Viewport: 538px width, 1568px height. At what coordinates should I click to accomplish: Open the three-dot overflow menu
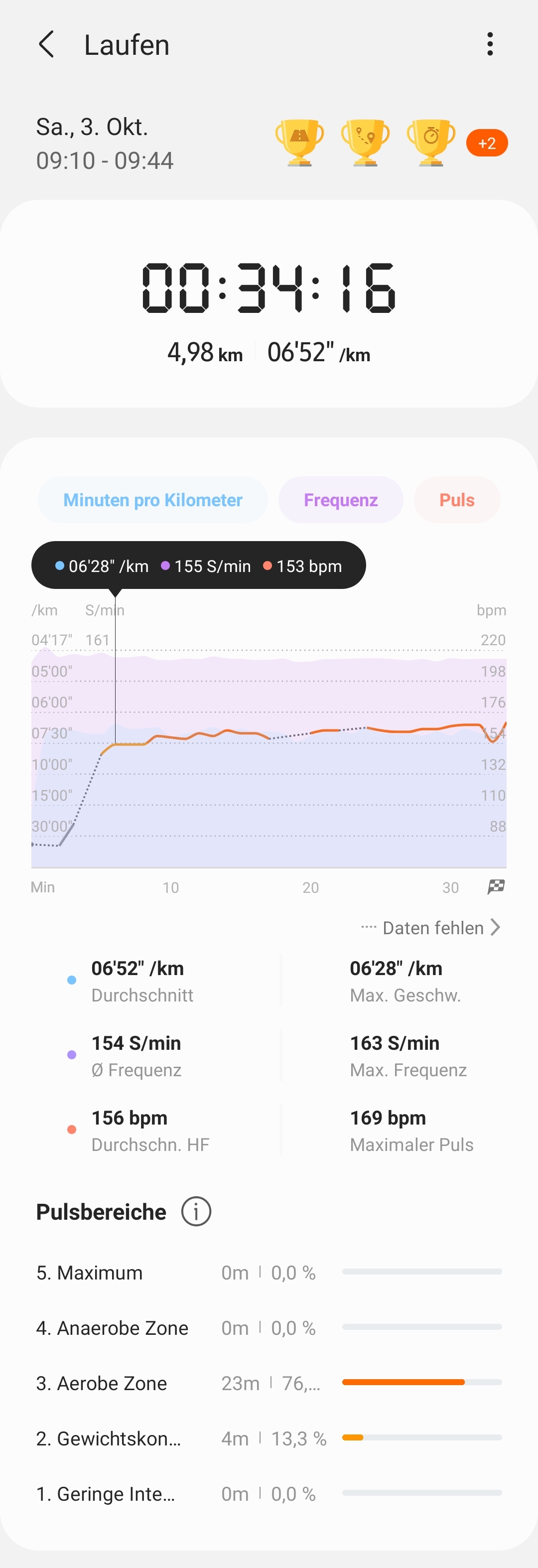(490, 44)
